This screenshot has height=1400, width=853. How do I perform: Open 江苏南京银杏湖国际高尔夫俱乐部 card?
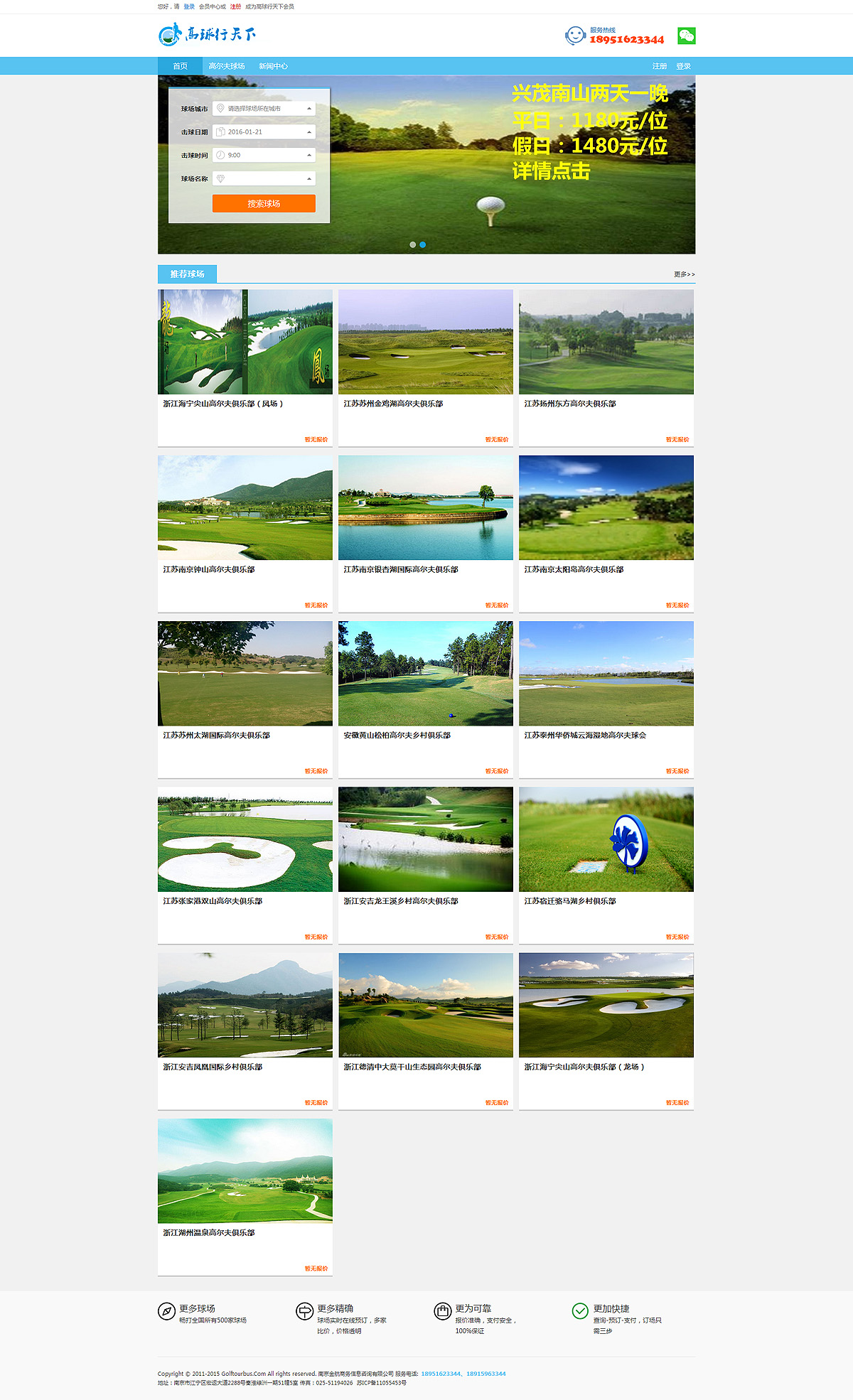click(426, 534)
